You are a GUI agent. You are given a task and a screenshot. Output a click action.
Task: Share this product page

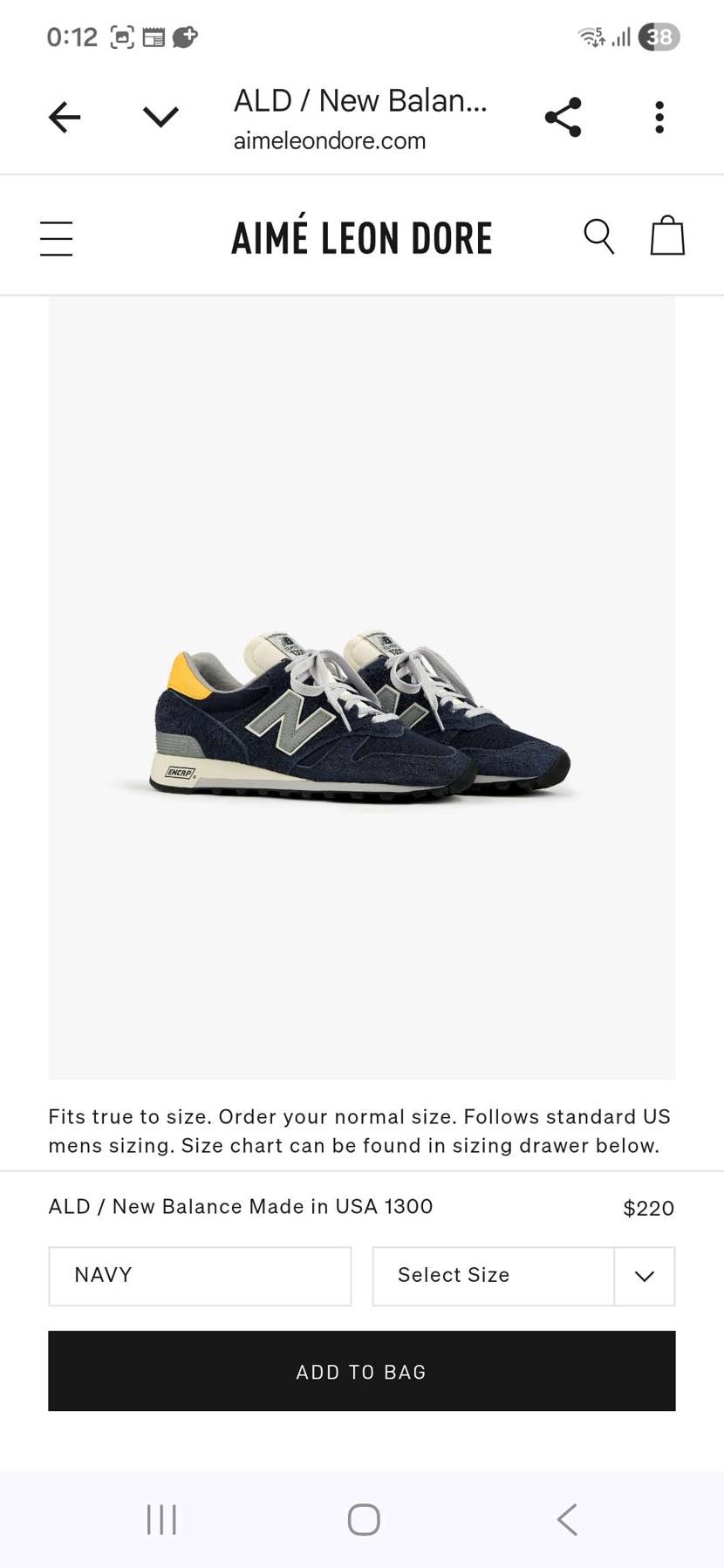[563, 117]
